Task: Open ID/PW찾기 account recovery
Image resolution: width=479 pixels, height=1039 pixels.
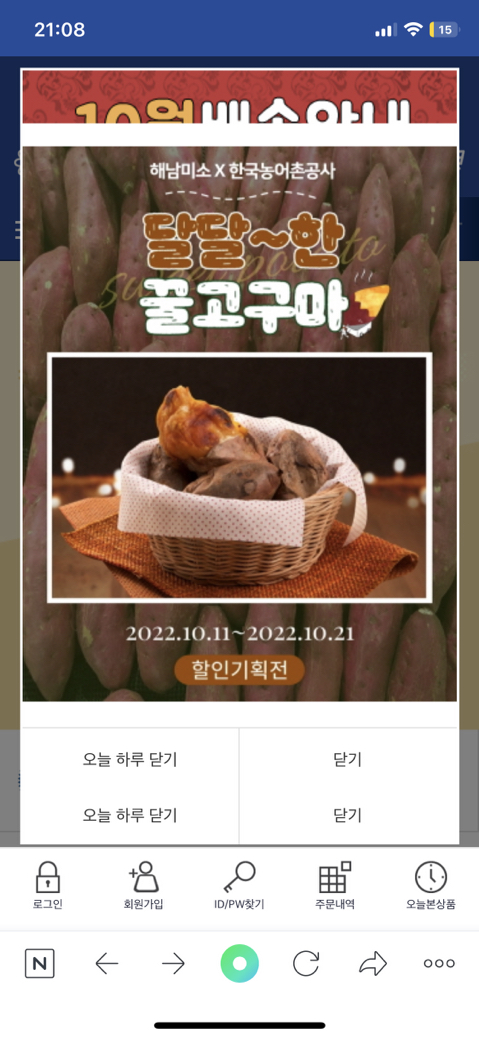Action: pyautogui.click(x=239, y=886)
